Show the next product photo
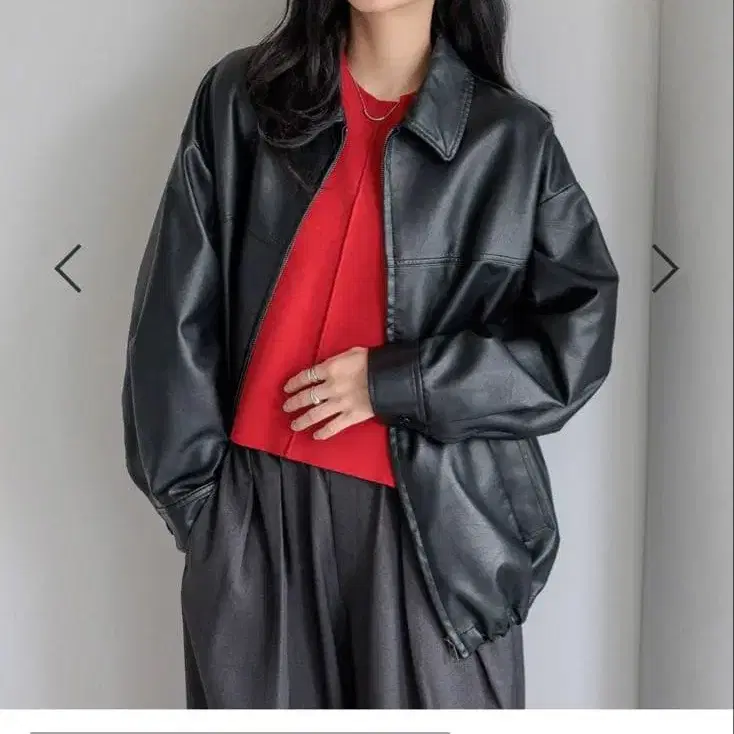The height and width of the screenshot is (734, 734). (665, 268)
